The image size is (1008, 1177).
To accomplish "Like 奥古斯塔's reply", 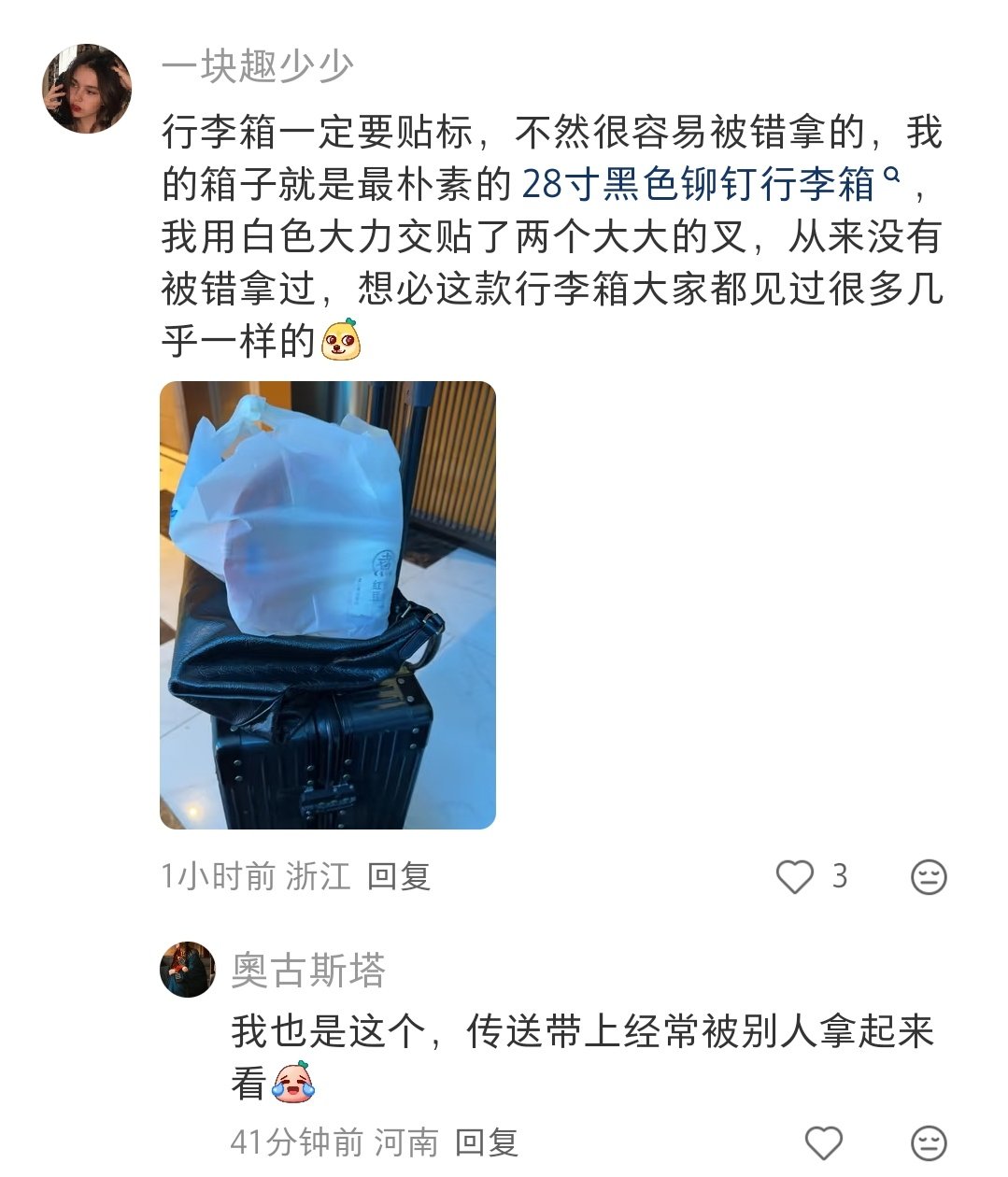I will tap(823, 1142).
